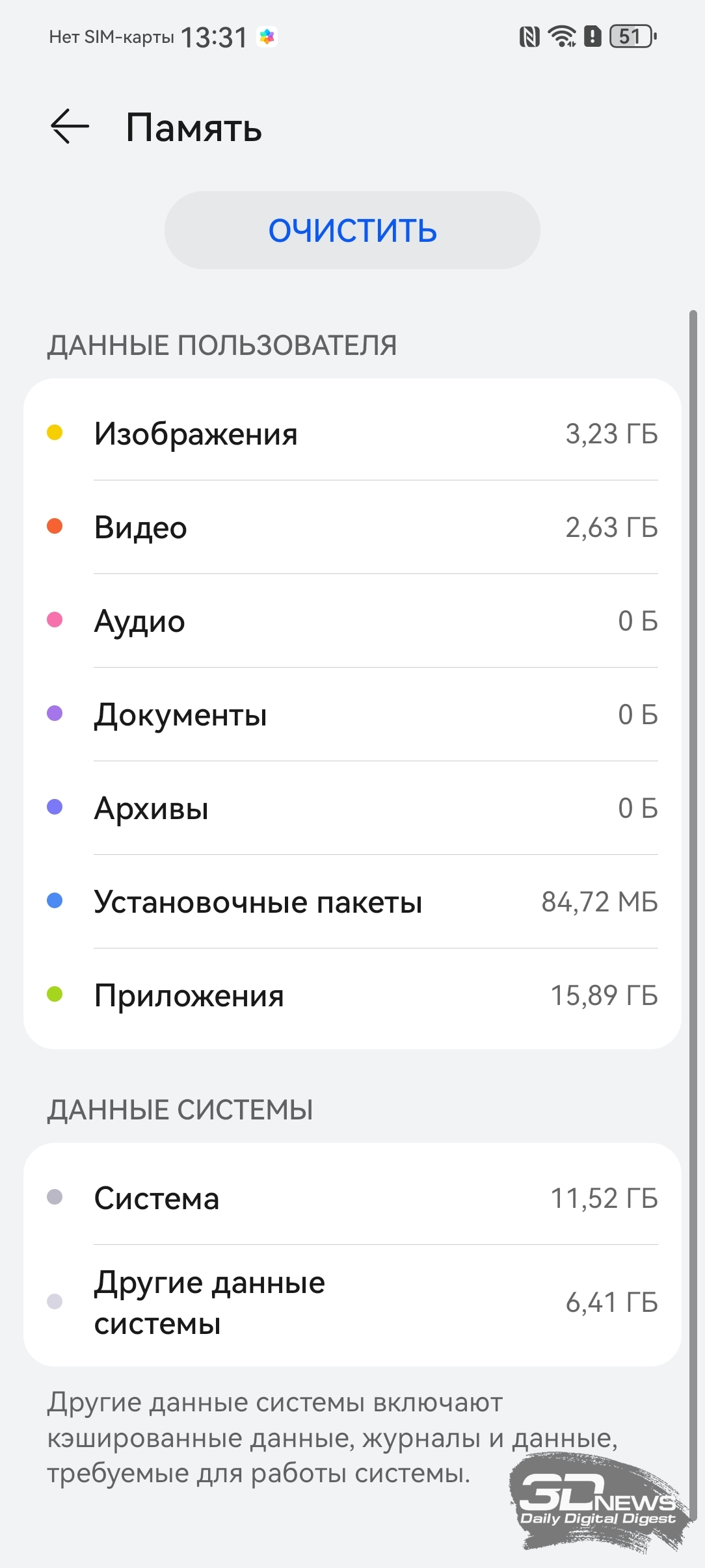Open the Документы storage row
The height and width of the screenshot is (1568, 705).
[x=352, y=714]
